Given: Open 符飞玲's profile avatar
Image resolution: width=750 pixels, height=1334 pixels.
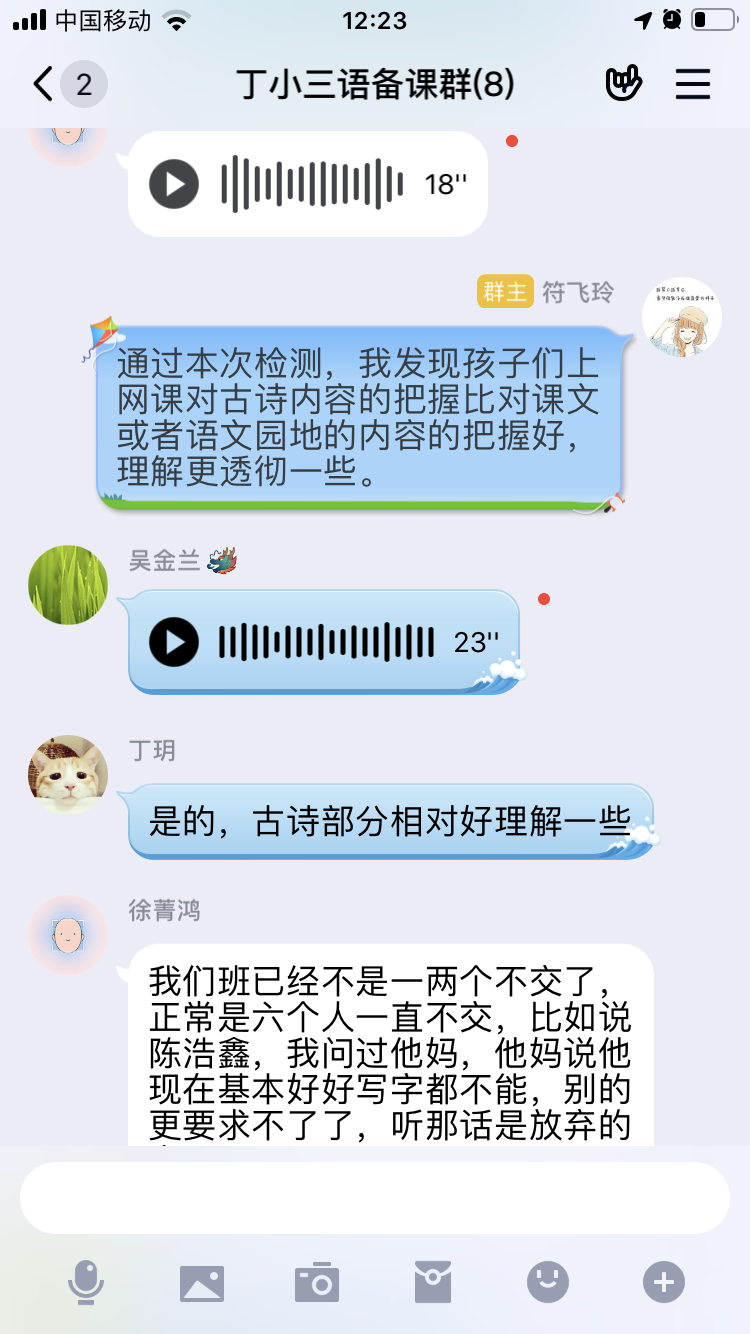Looking at the screenshot, I should tap(681, 317).
